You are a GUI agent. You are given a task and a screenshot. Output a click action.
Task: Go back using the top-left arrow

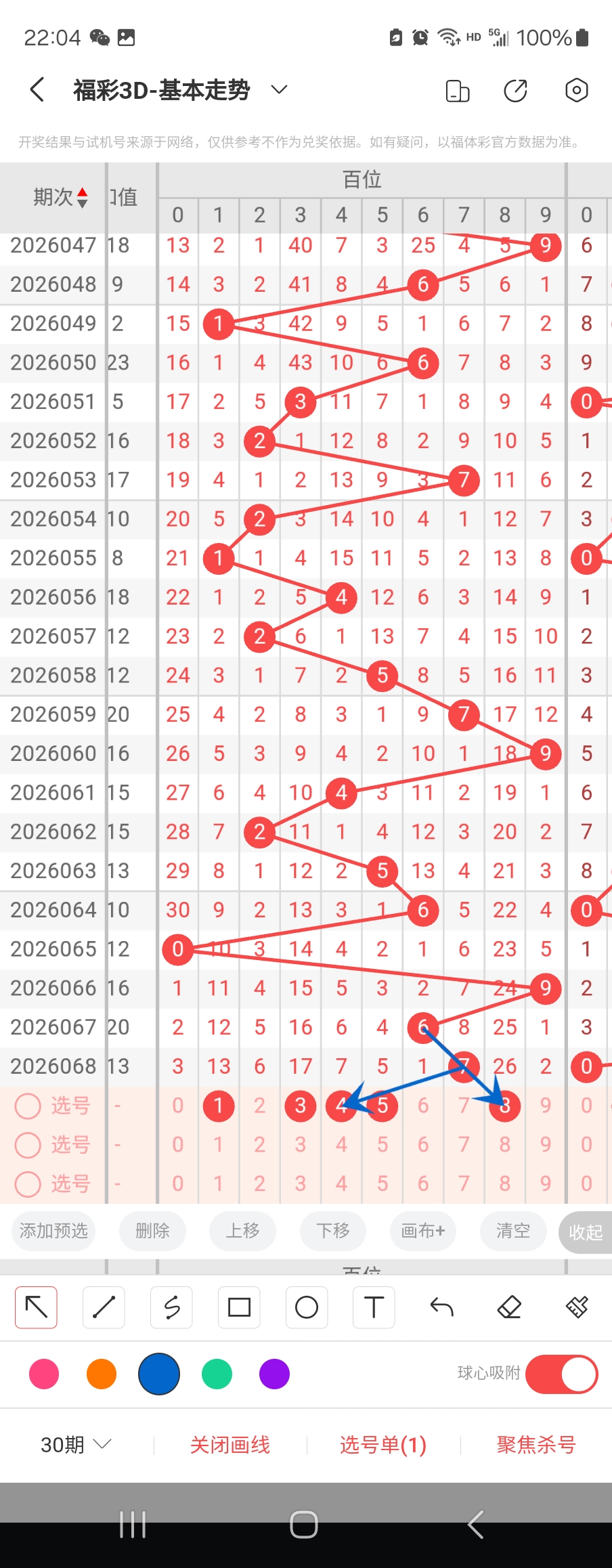pyautogui.click(x=38, y=89)
